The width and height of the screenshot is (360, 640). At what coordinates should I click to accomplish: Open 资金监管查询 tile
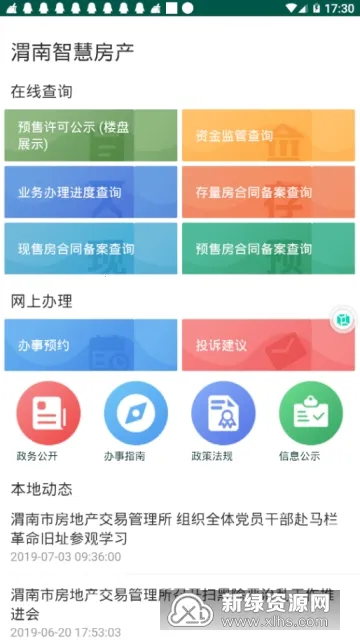(x=268, y=135)
